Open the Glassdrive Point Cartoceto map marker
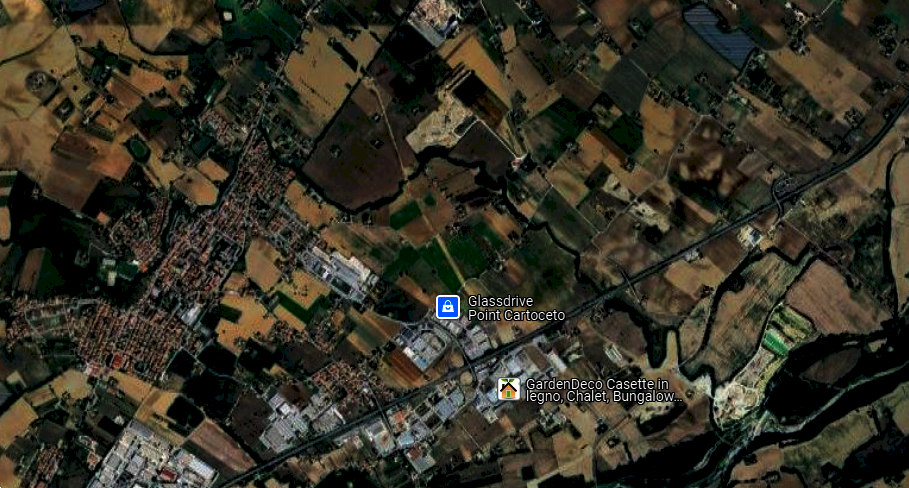The height and width of the screenshot is (488, 909). tap(448, 307)
